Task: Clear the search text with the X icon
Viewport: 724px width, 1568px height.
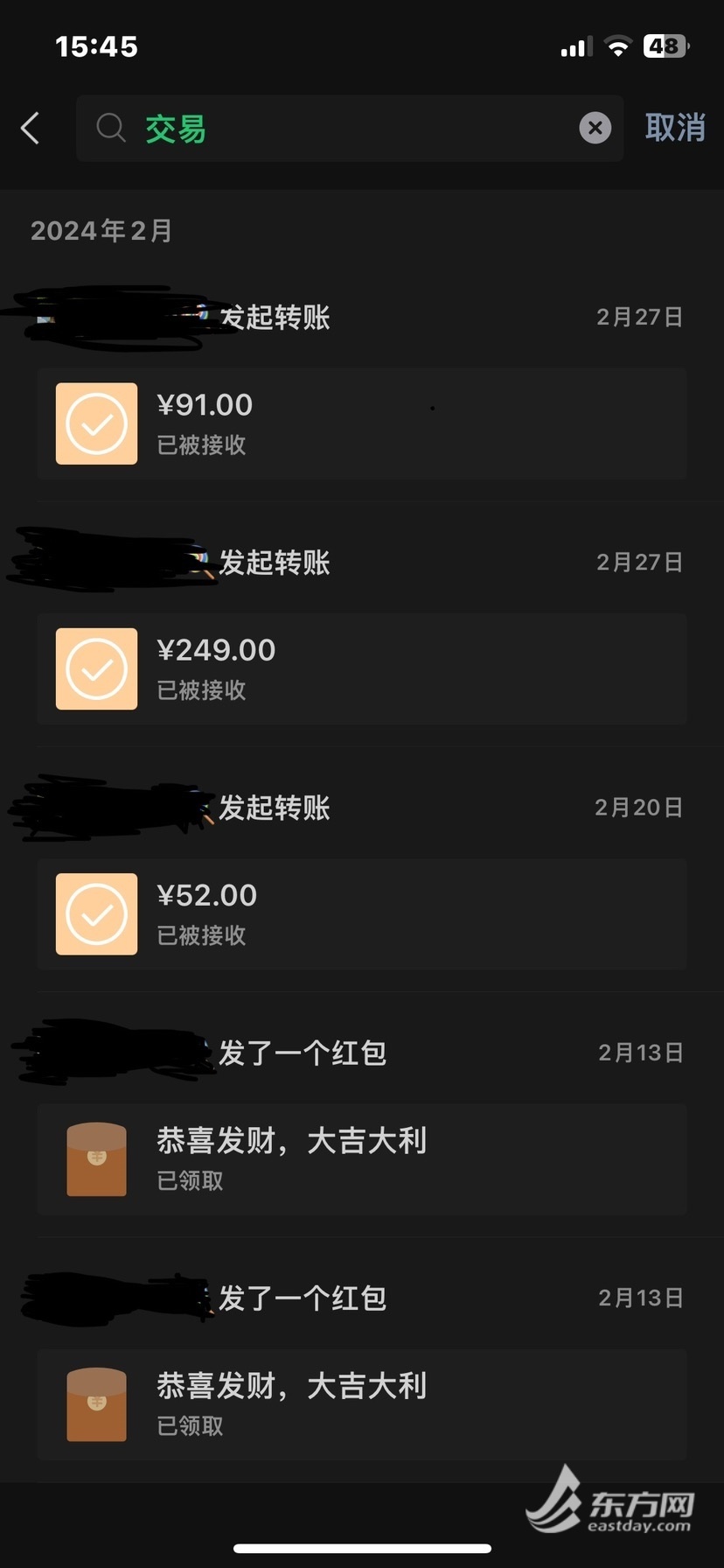Action: pos(595,129)
